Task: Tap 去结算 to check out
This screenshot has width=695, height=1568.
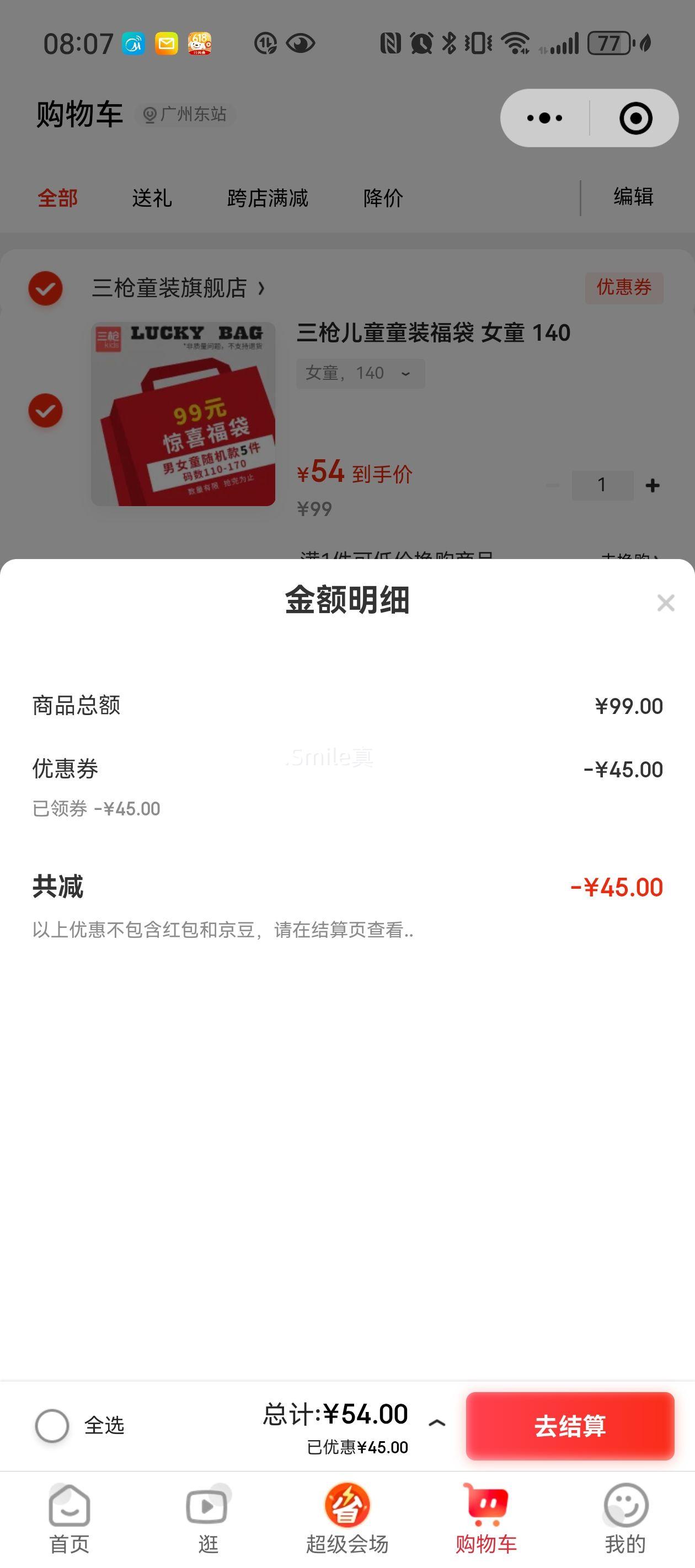Action: [x=570, y=1426]
